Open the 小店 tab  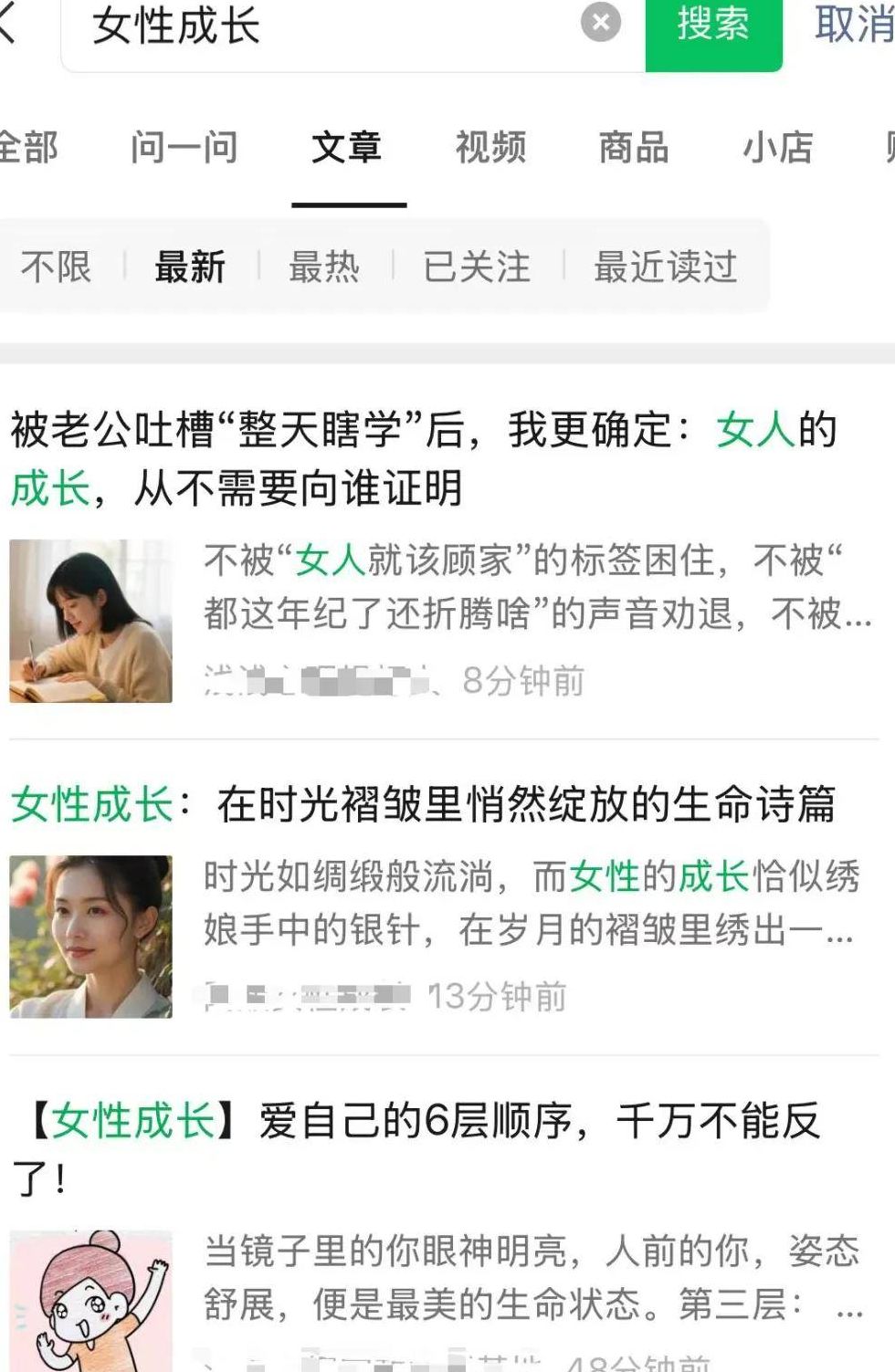click(x=777, y=147)
